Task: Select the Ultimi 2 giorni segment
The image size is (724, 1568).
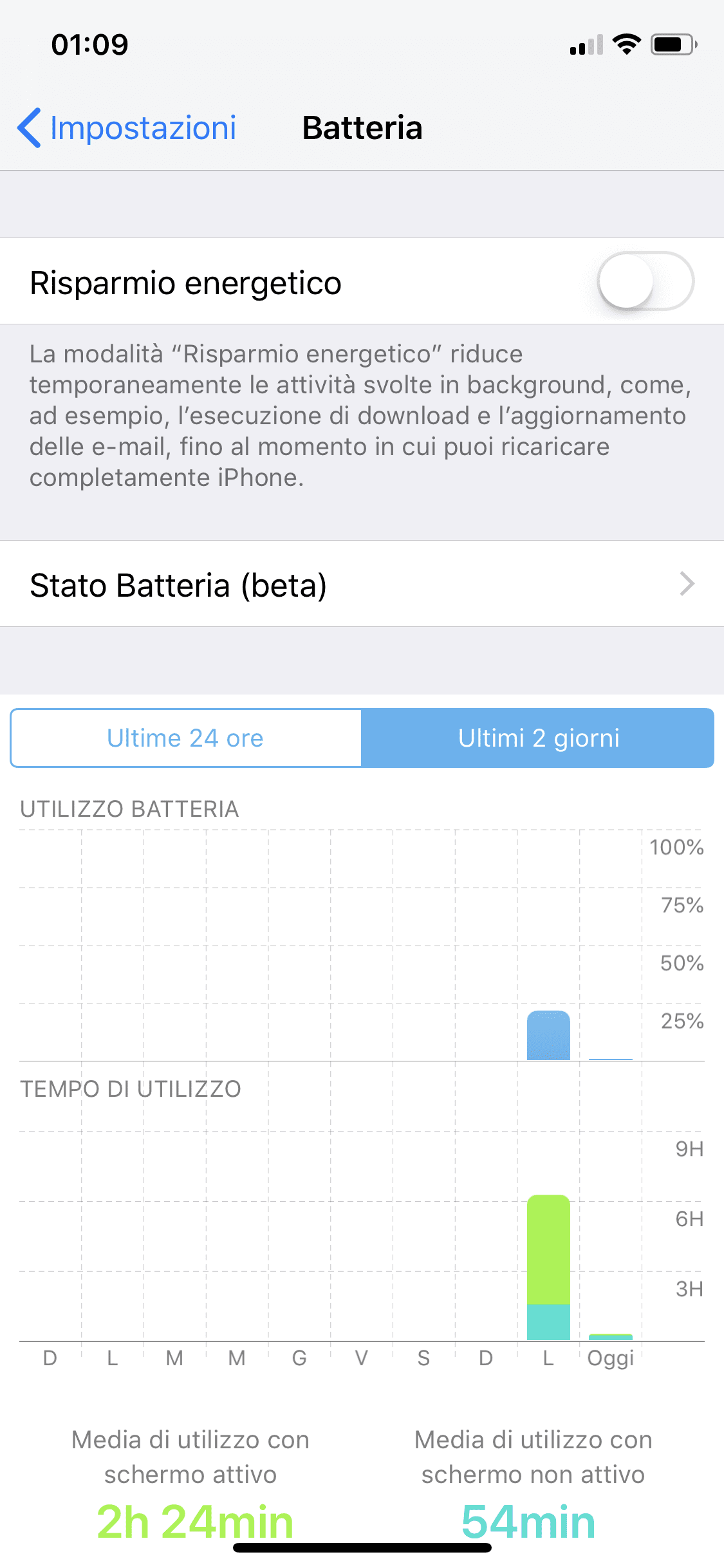Action: point(538,738)
